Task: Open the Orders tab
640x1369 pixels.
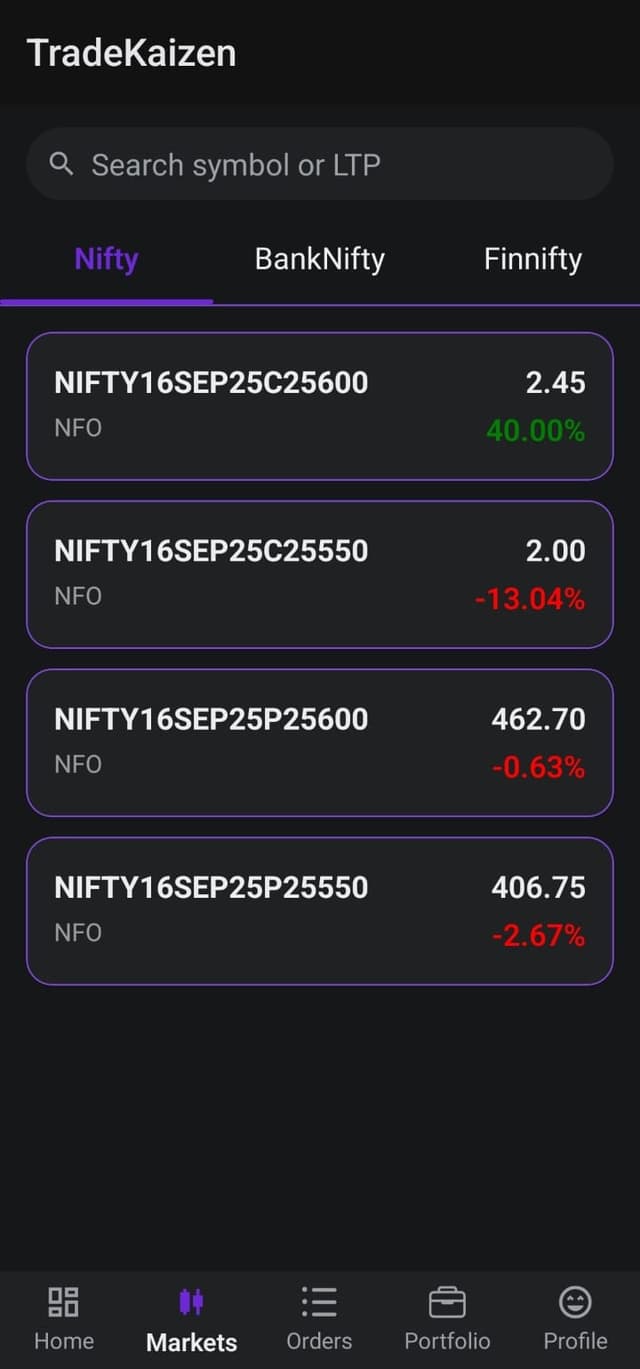Action: click(x=319, y=1319)
